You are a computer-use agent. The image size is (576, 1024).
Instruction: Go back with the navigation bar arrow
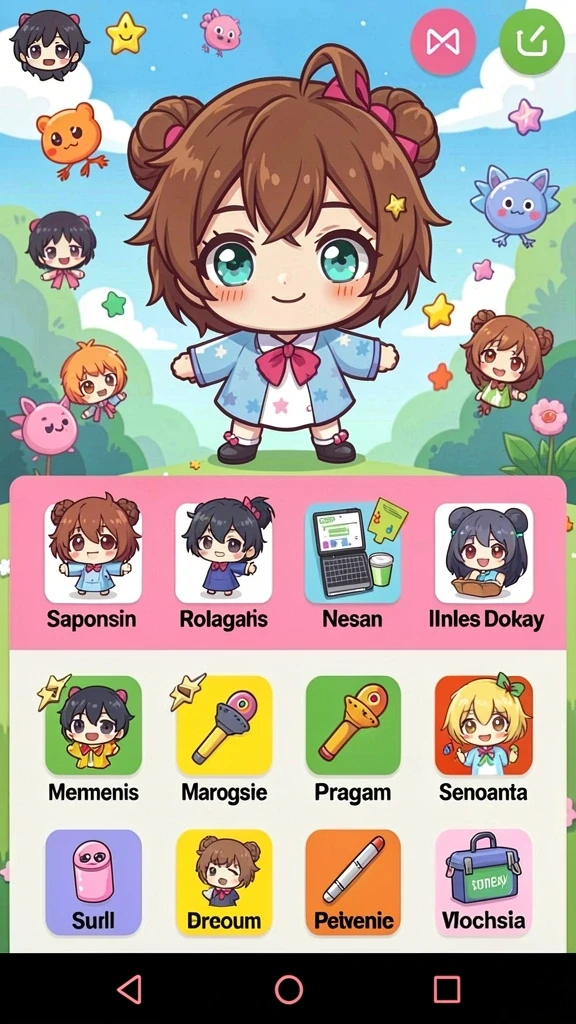130,989
